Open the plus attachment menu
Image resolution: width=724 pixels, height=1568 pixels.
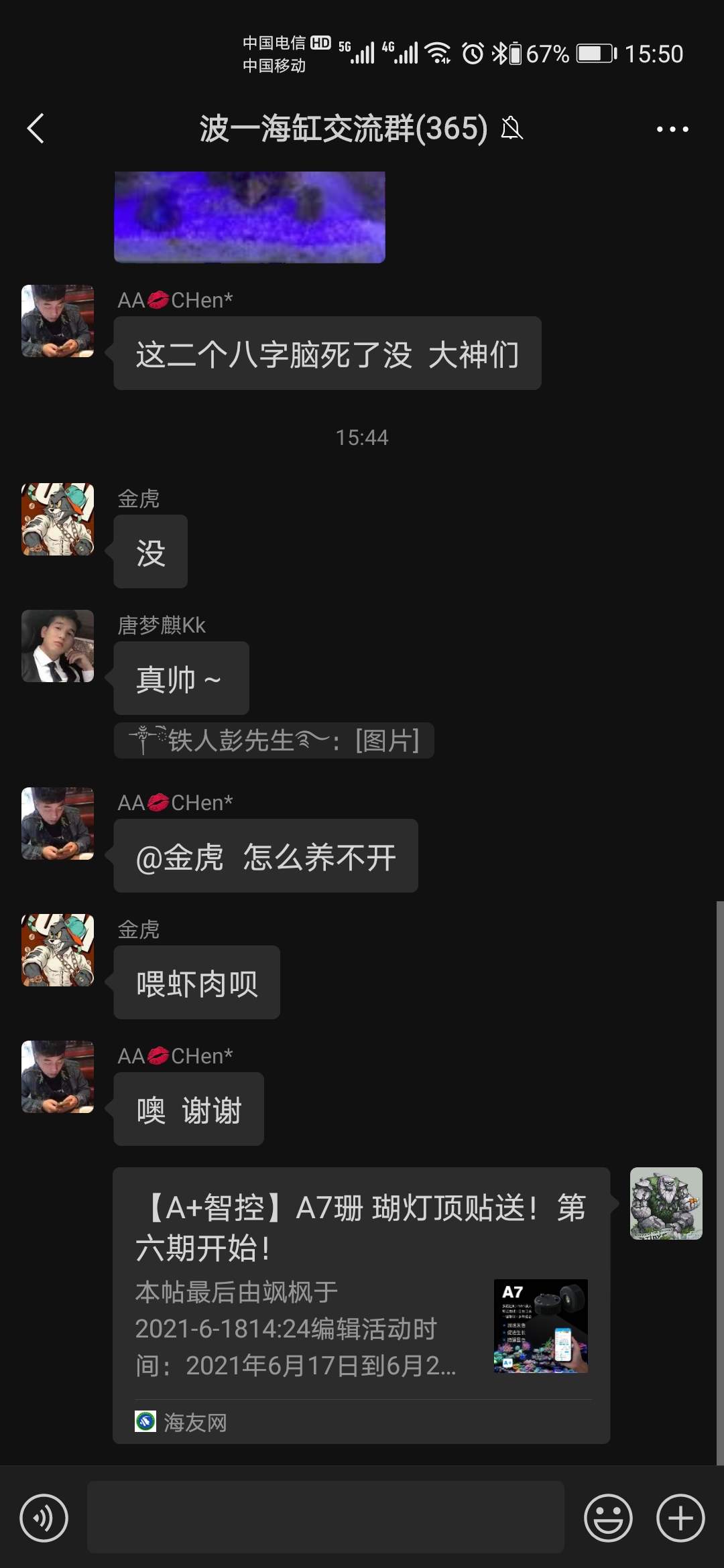[680, 1518]
